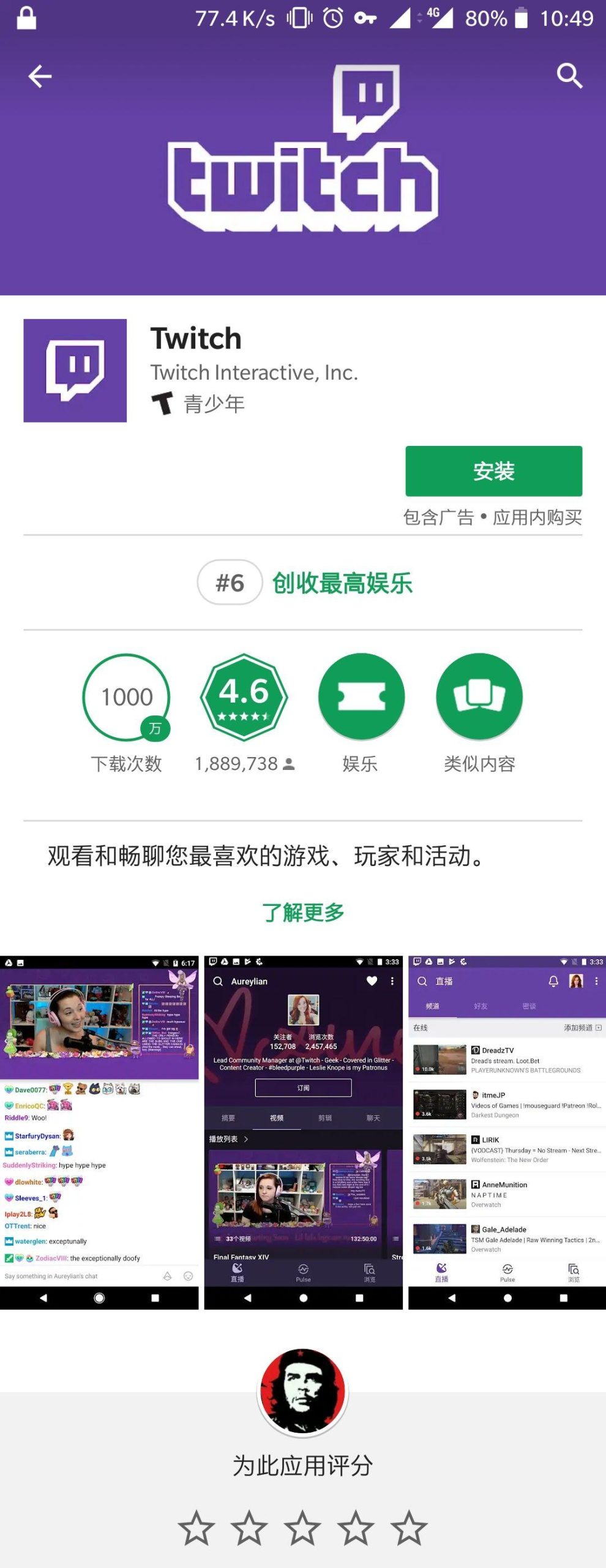Open the 直播 channels list screenshot
606x1568 pixels.
(507, 1132)
